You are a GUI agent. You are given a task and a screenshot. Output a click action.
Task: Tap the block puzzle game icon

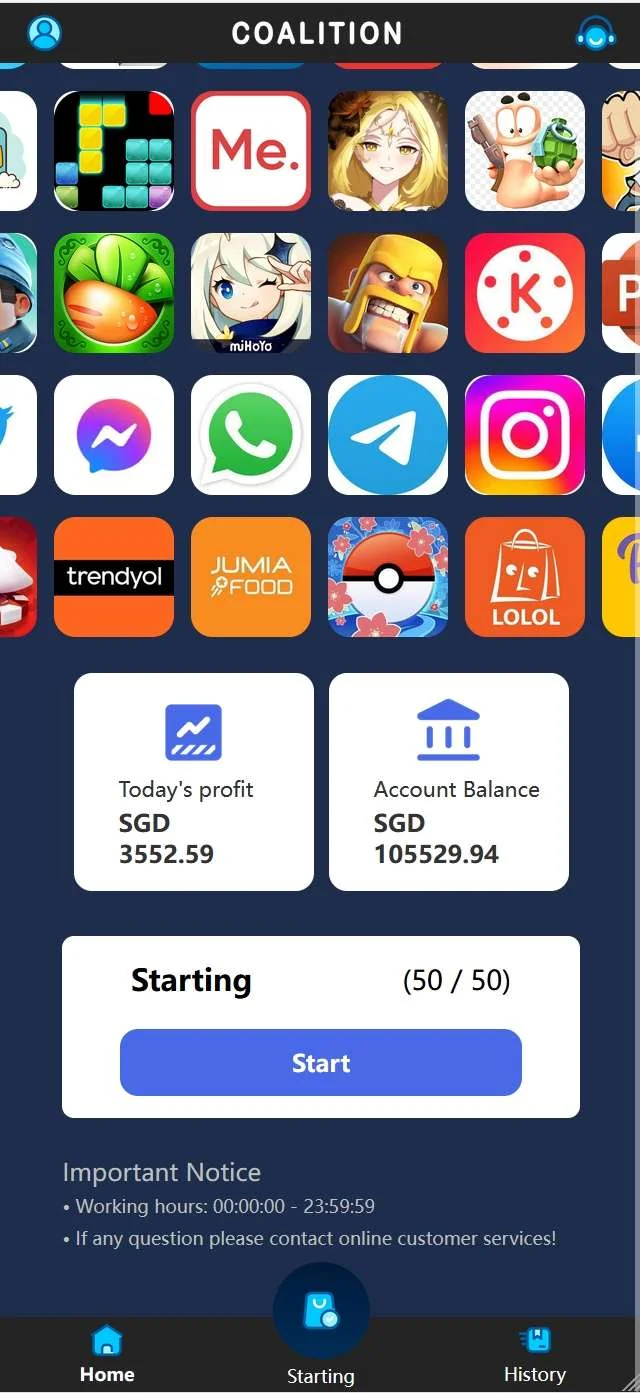[x=114, y=151]
